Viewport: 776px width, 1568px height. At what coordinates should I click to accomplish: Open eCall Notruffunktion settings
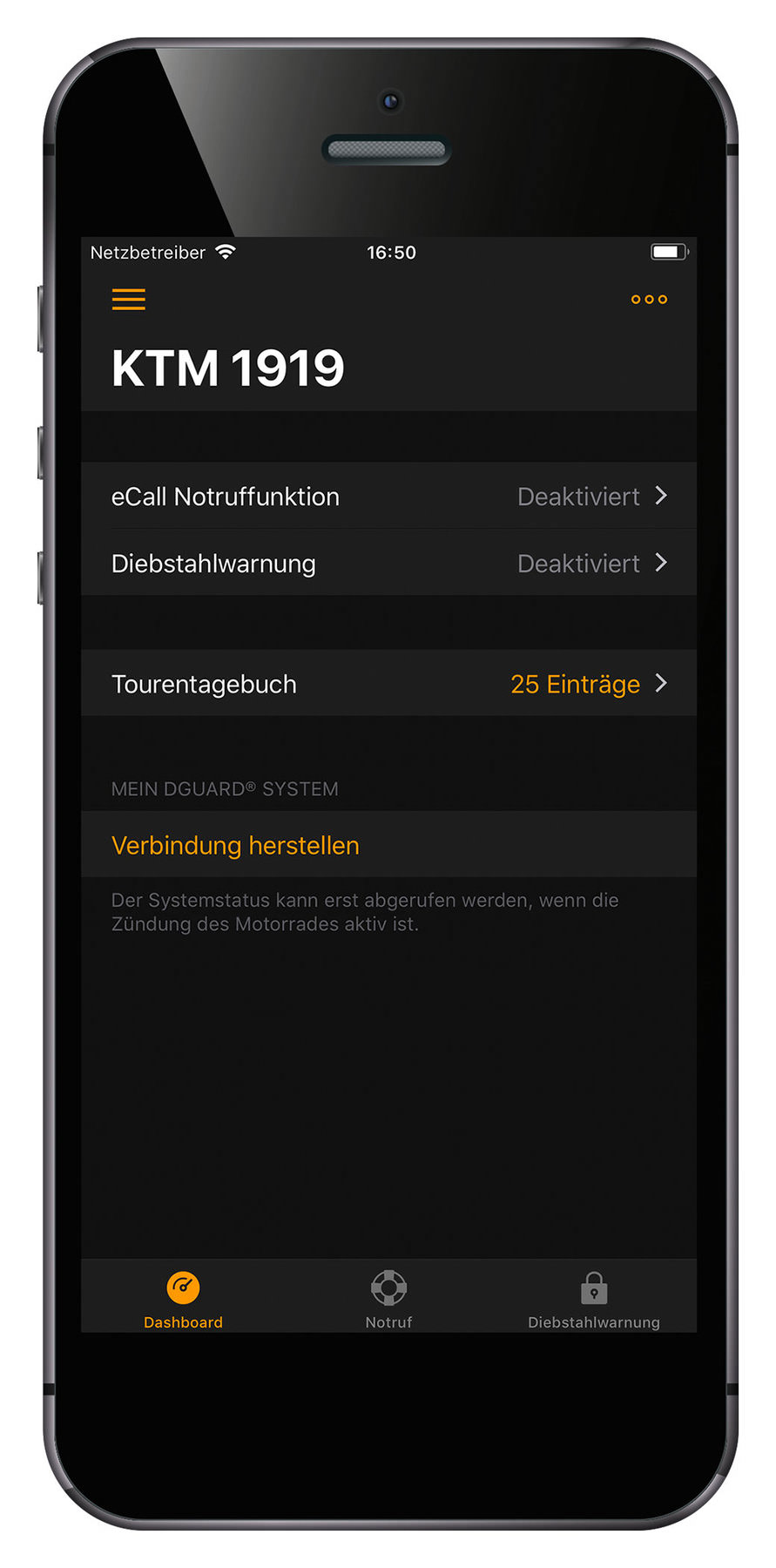point(388,496)
